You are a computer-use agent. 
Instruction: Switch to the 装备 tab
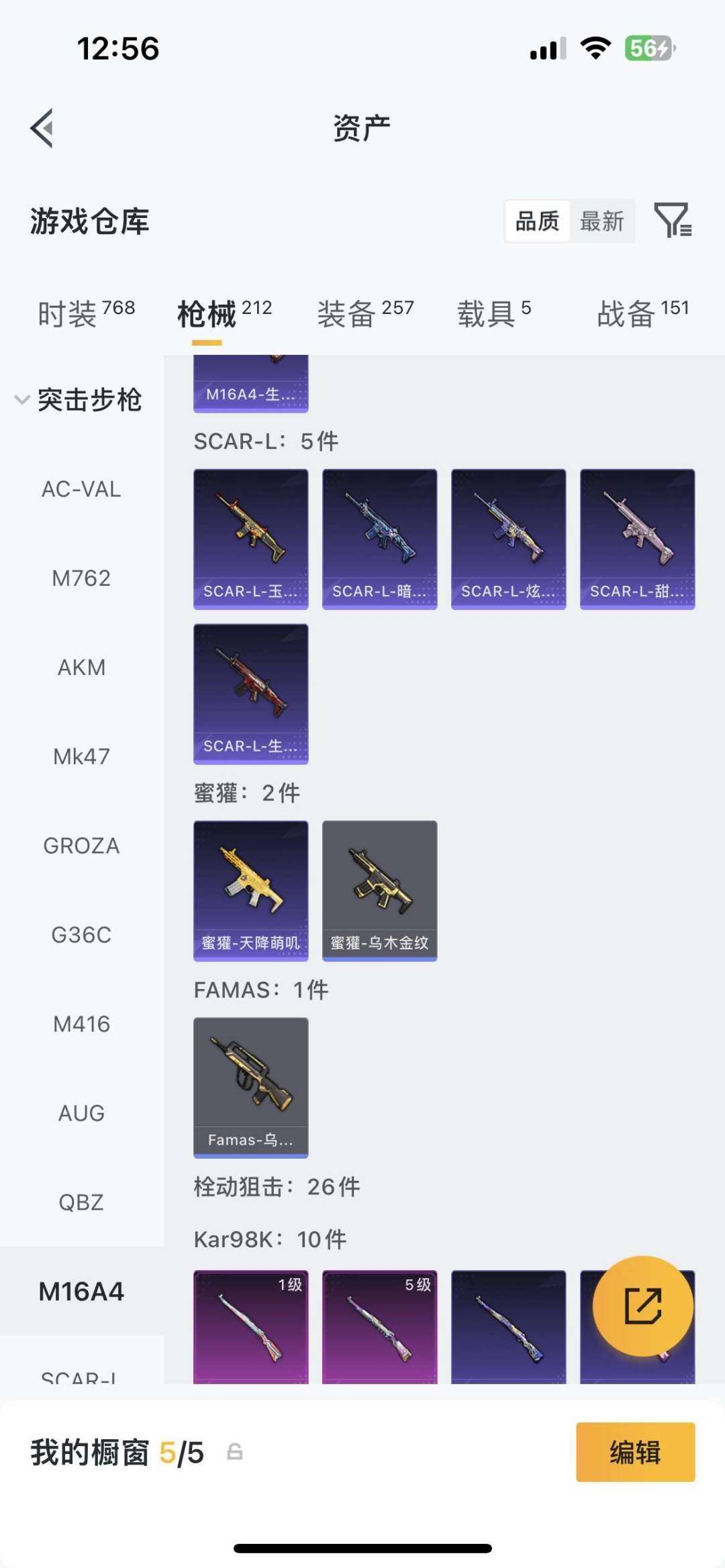click(x=365, y=313)
